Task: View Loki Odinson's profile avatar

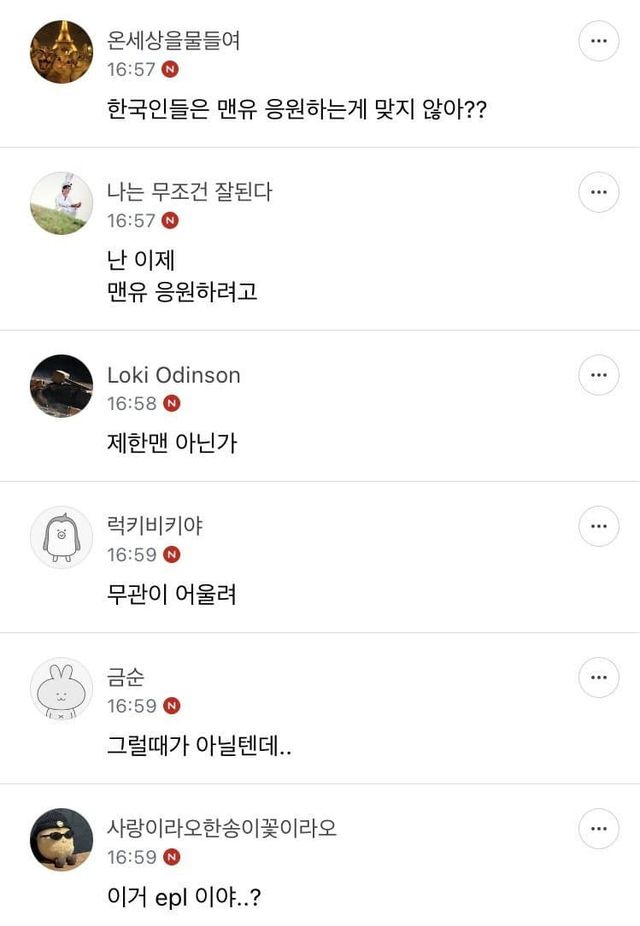Action: tap(62, 386)
